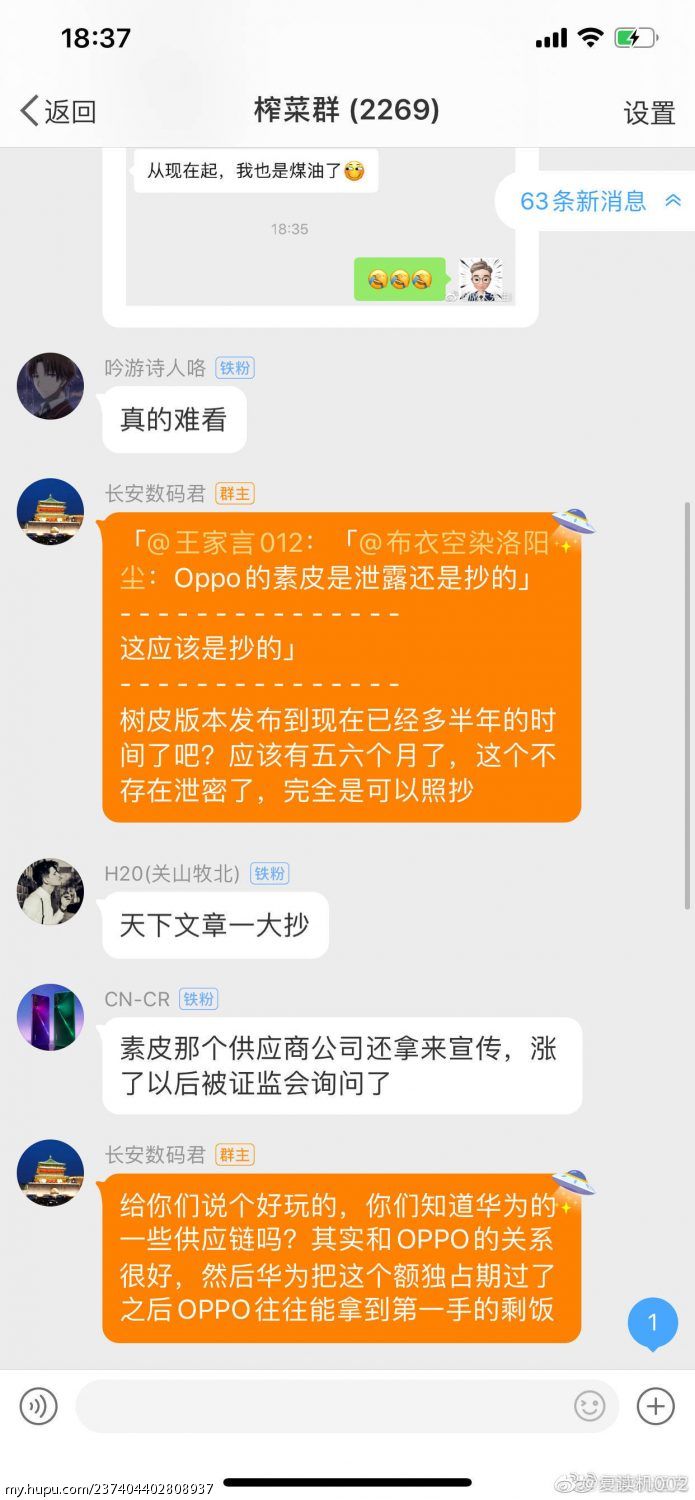Go back with the 返回 button

click(59, 111)
